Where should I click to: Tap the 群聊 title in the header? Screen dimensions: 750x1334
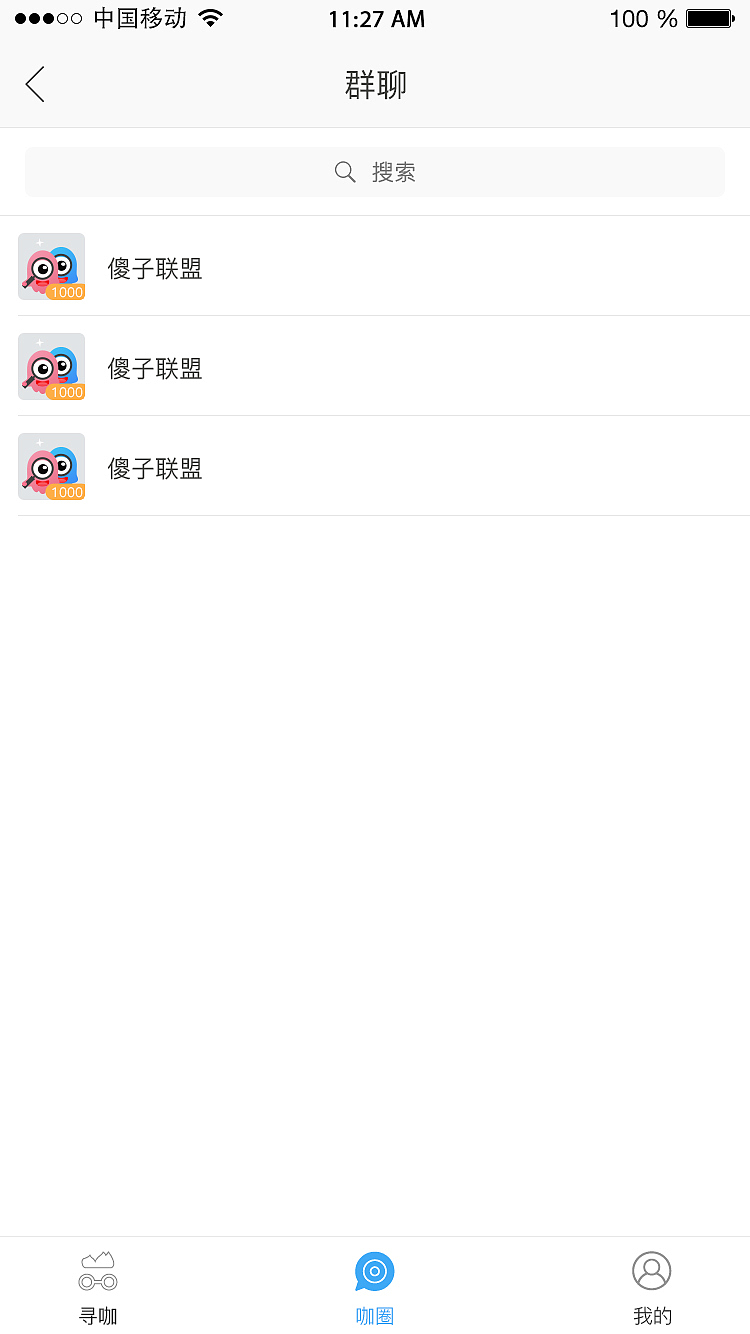374,84
